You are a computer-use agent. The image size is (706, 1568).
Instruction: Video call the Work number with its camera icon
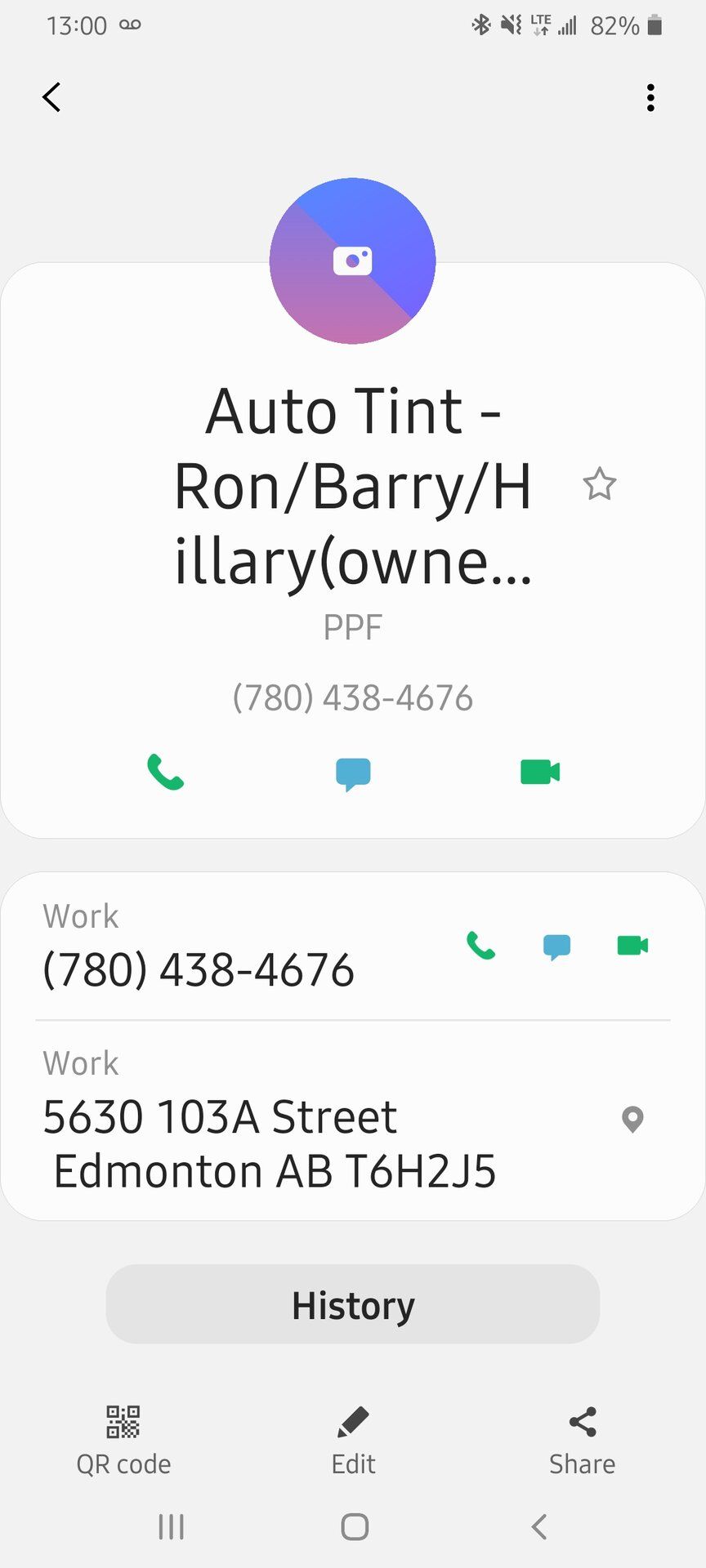tap(631, 947)
